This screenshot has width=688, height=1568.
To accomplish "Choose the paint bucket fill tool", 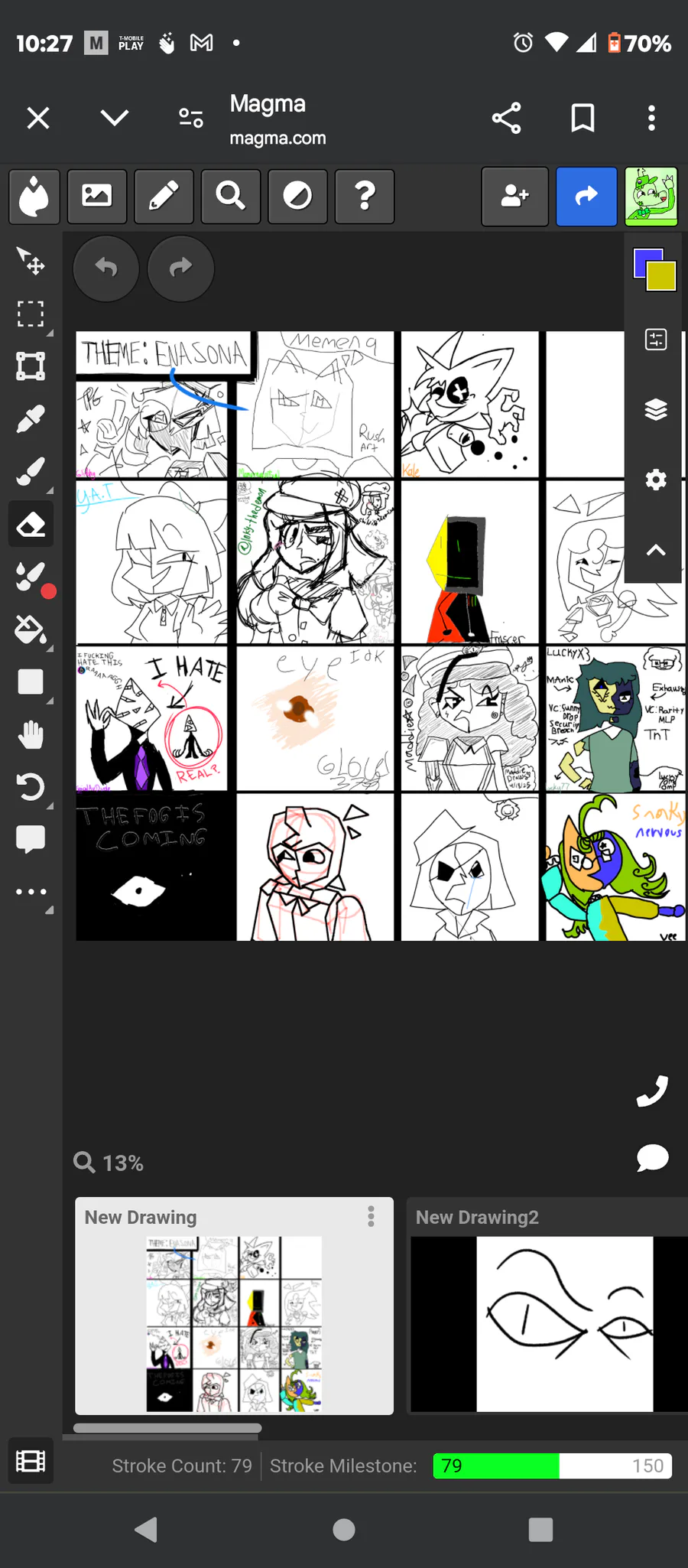I will pyautogui.click(x=31, y=630).
